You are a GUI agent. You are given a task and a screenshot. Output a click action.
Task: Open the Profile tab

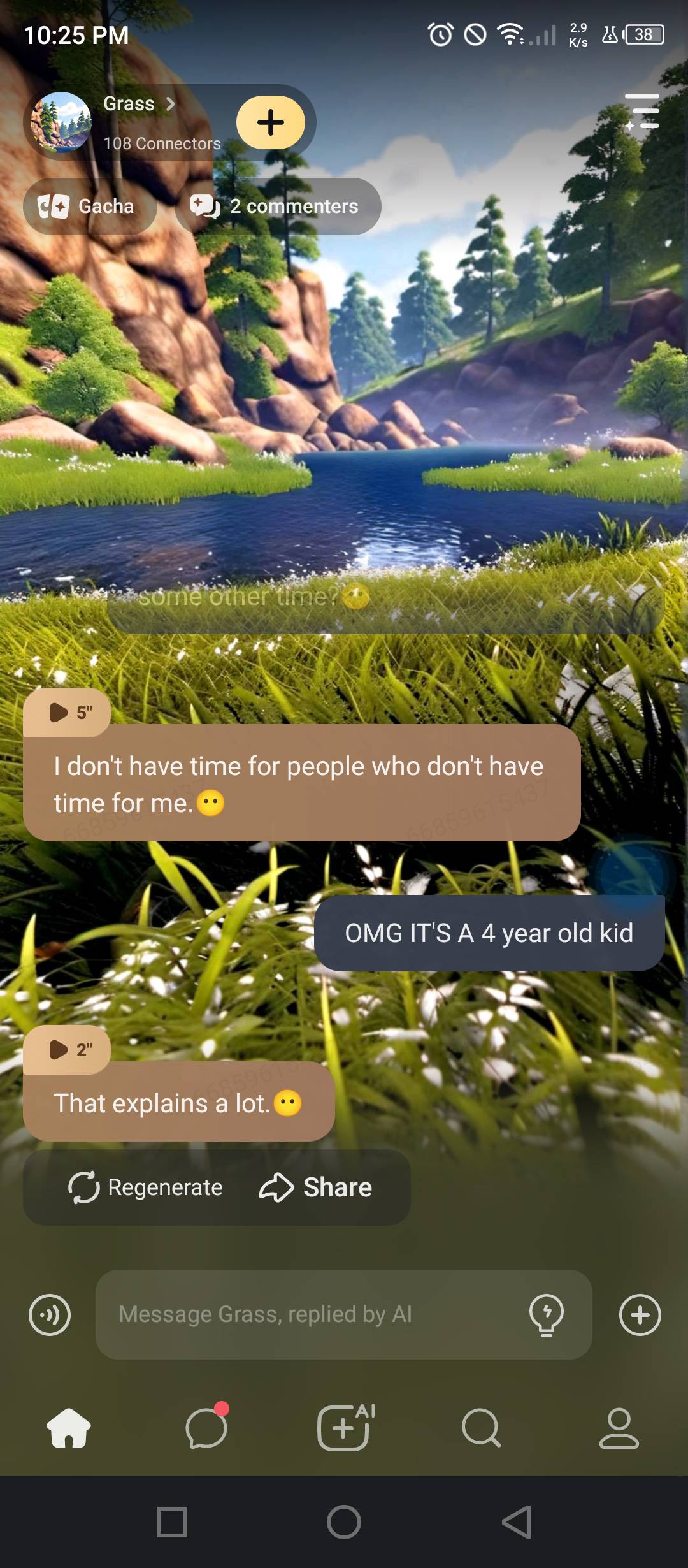(x=619, y=1428)
